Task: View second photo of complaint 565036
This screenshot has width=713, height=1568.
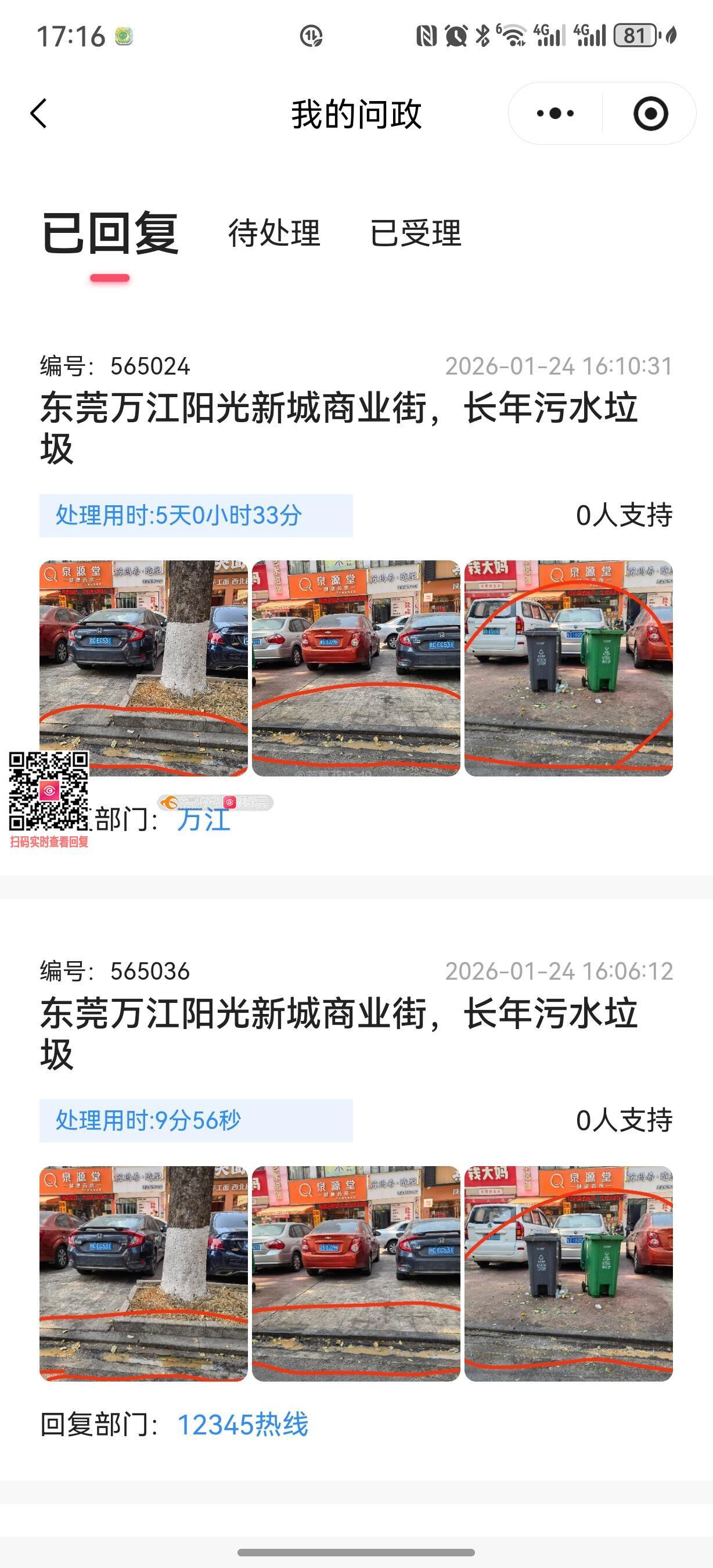Action: coord(356,1273)
